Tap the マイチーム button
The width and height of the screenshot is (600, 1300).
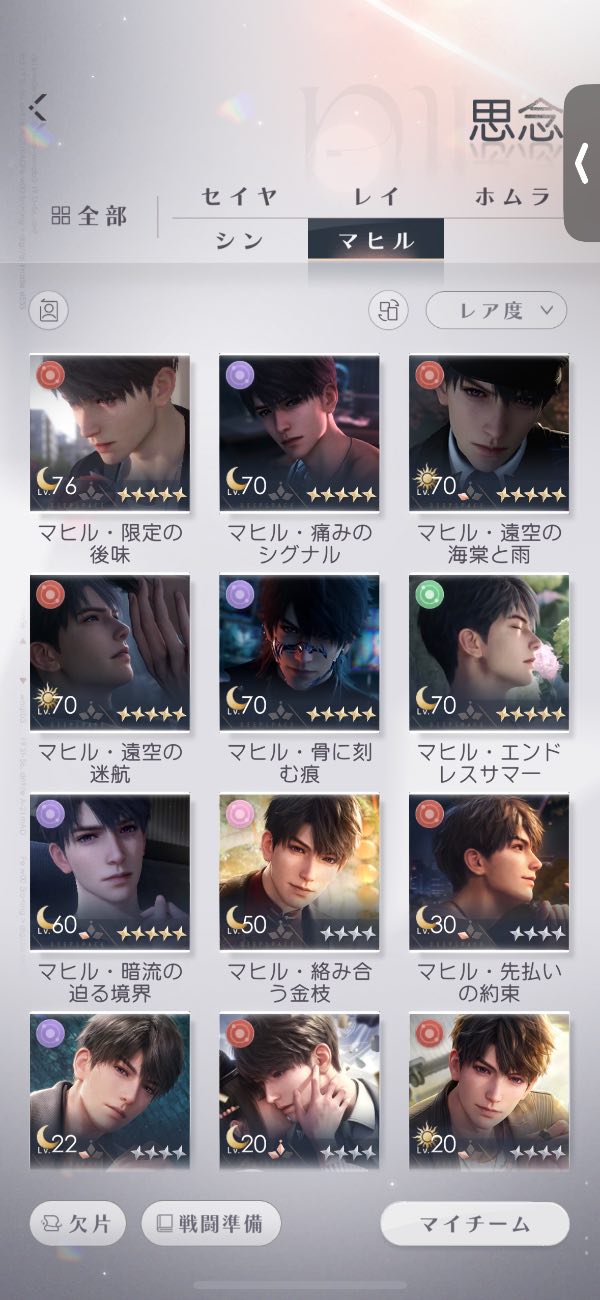pyautogui.click(x=475, y=1223)
